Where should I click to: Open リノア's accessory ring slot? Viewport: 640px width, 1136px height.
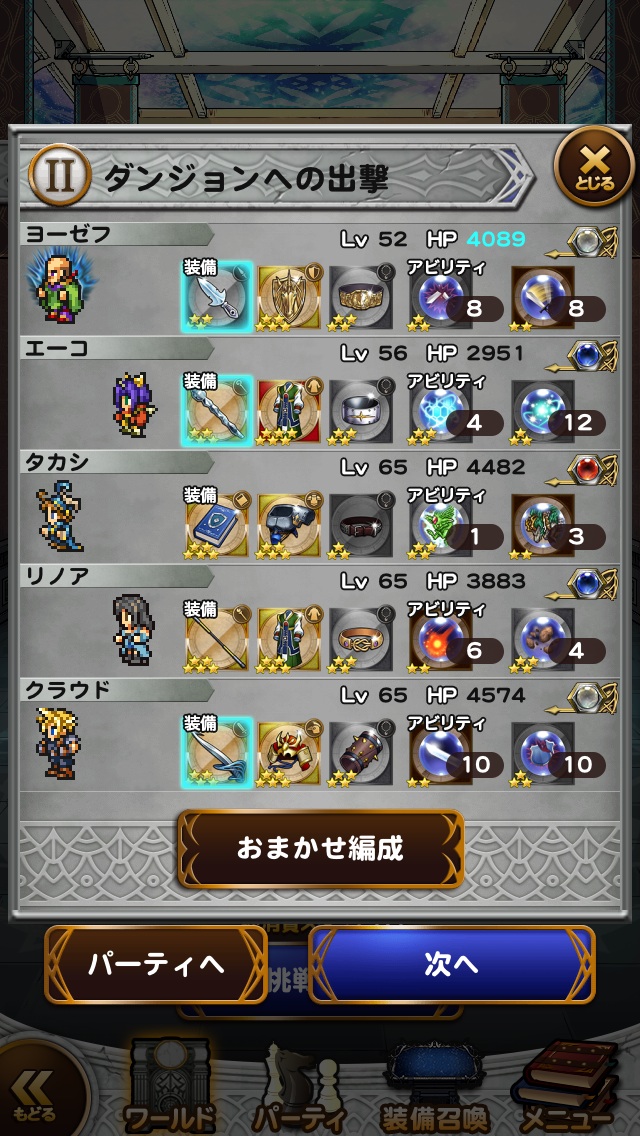point(361,639)
